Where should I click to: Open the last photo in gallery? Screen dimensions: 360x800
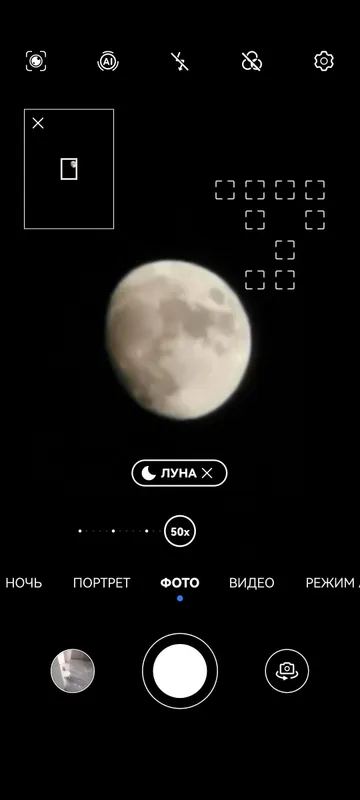tap(73, 671)
